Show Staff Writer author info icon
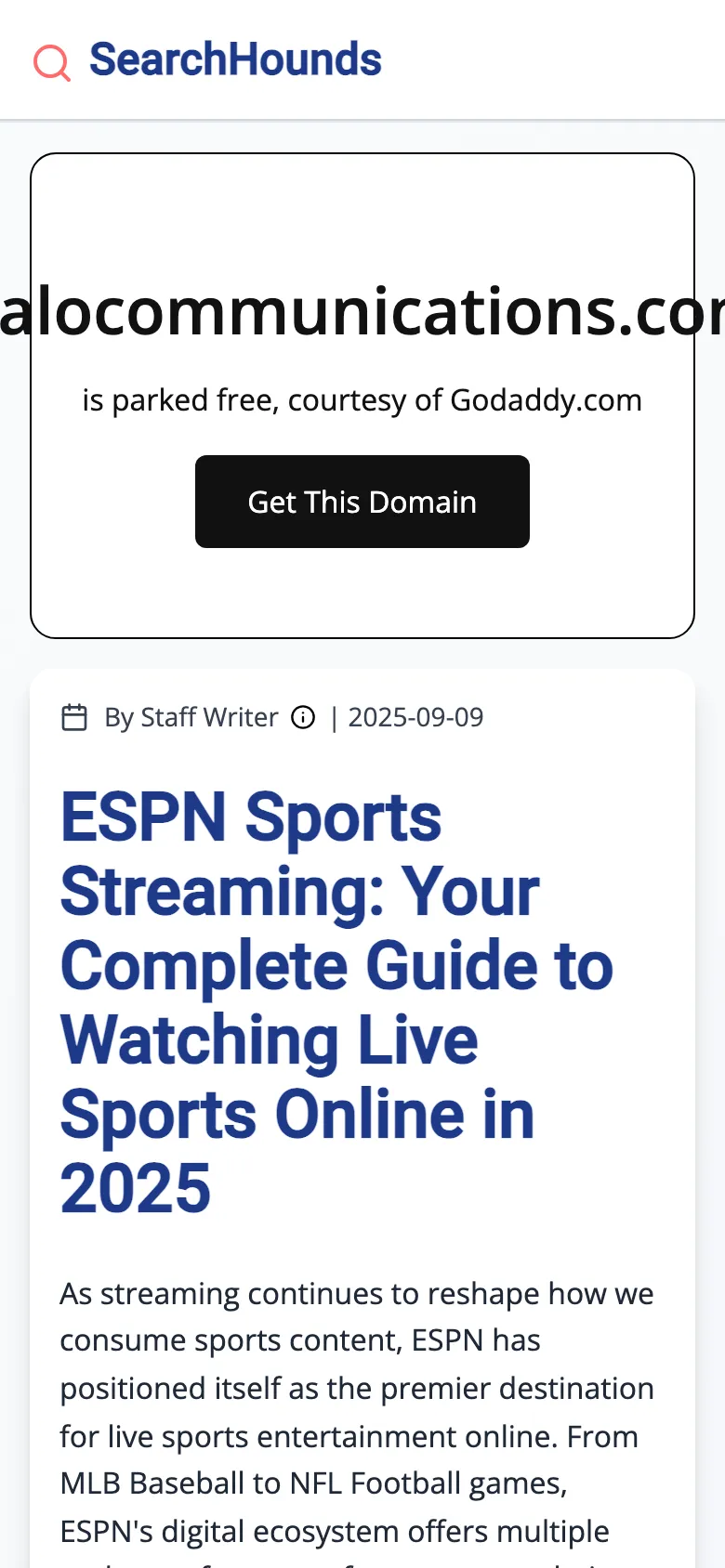The image size is (725, 1568). [303, 718]
